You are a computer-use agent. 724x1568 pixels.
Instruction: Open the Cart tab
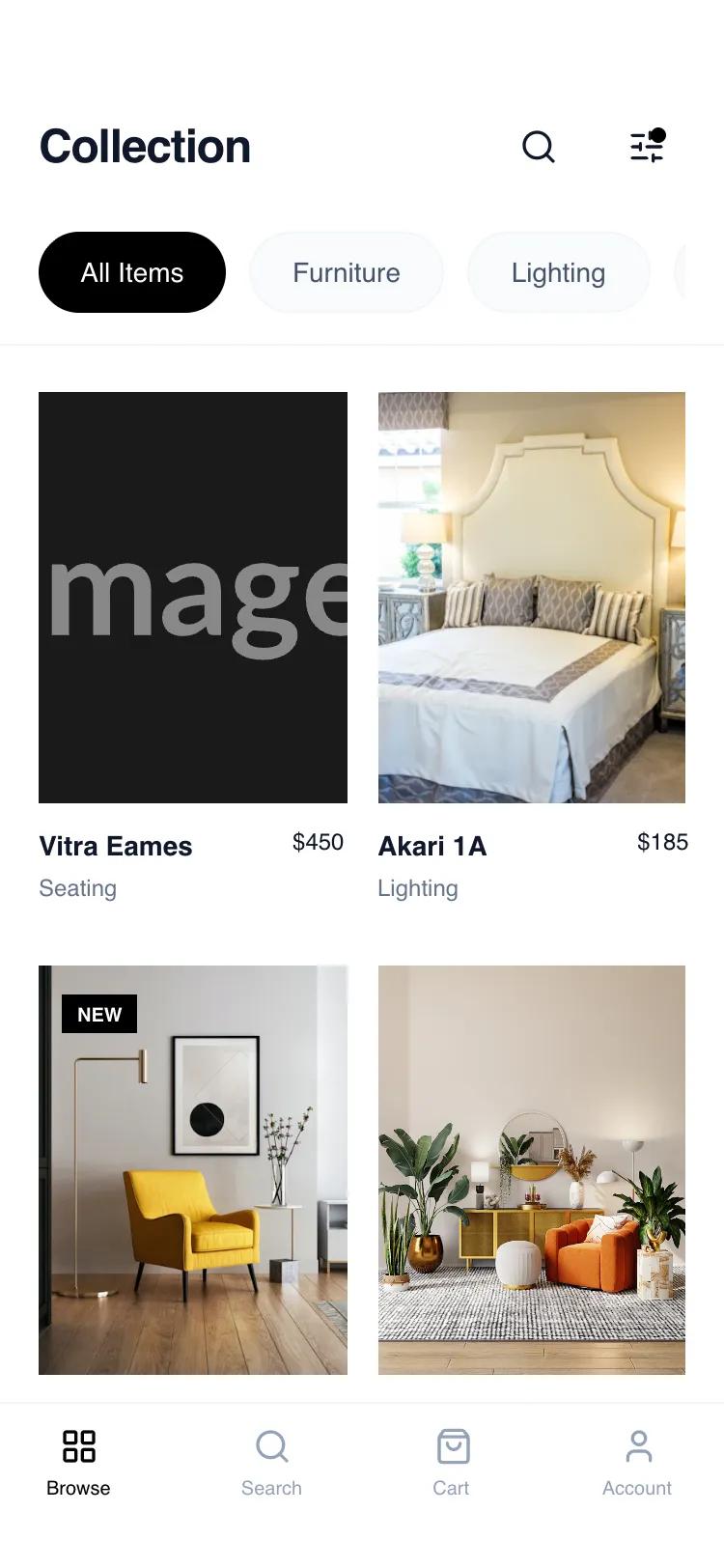(452, 1462)
